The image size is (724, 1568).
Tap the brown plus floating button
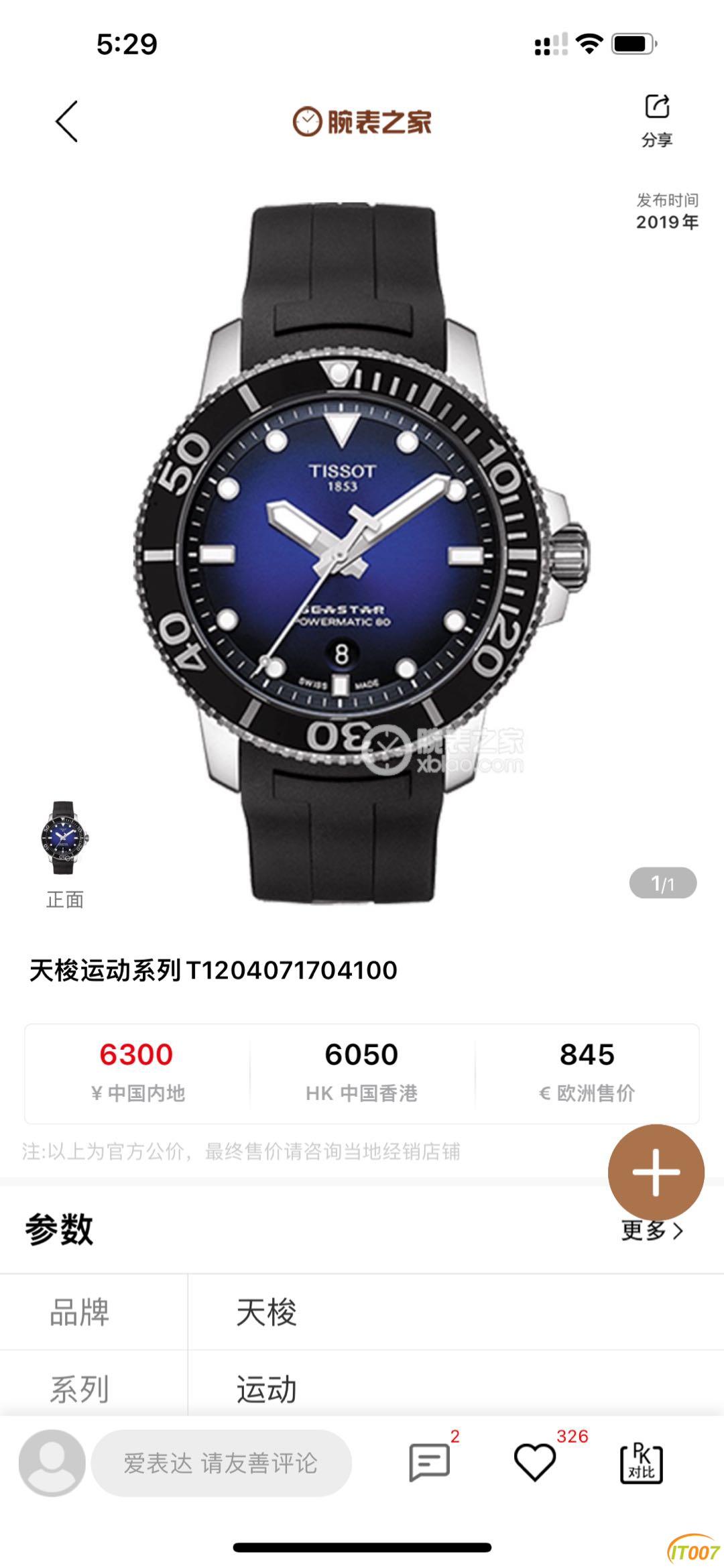pyautogui.click(x=656, y=1172)
